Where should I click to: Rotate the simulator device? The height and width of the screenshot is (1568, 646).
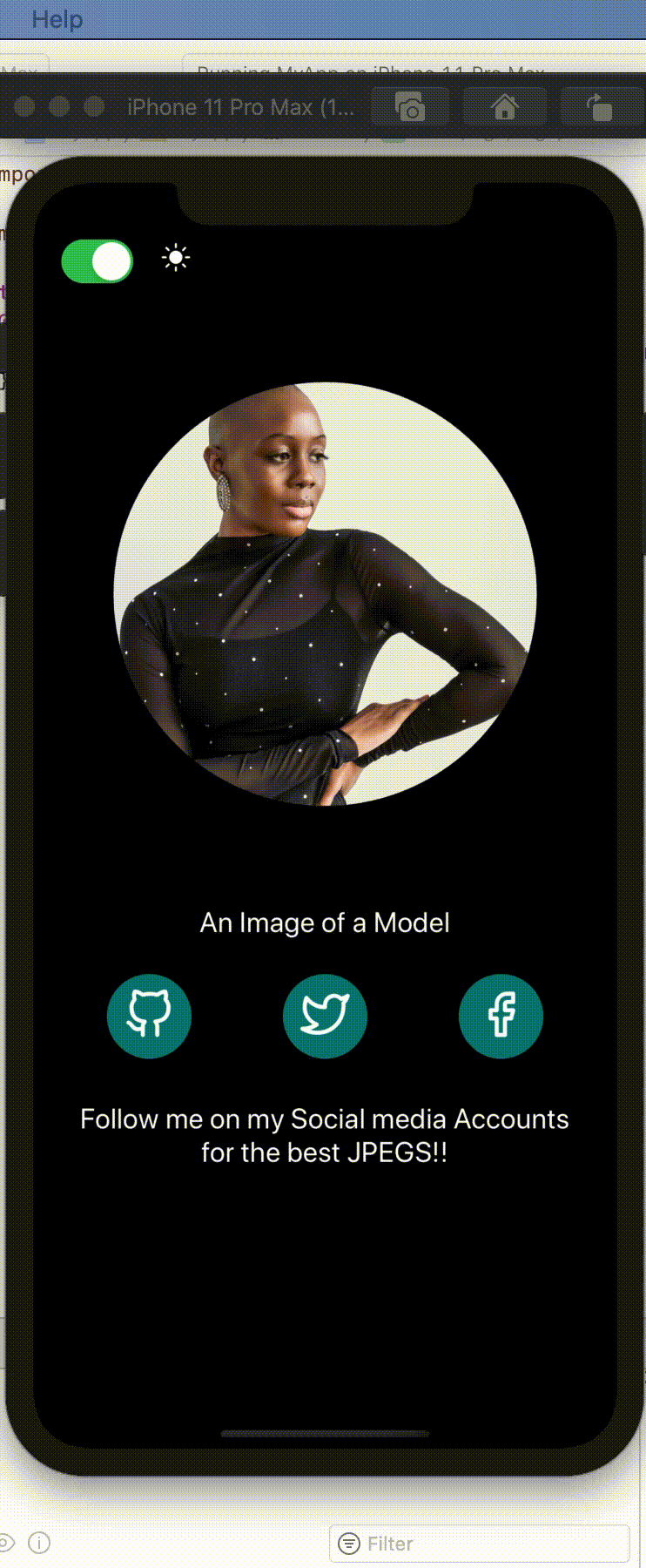click(599, 107)
